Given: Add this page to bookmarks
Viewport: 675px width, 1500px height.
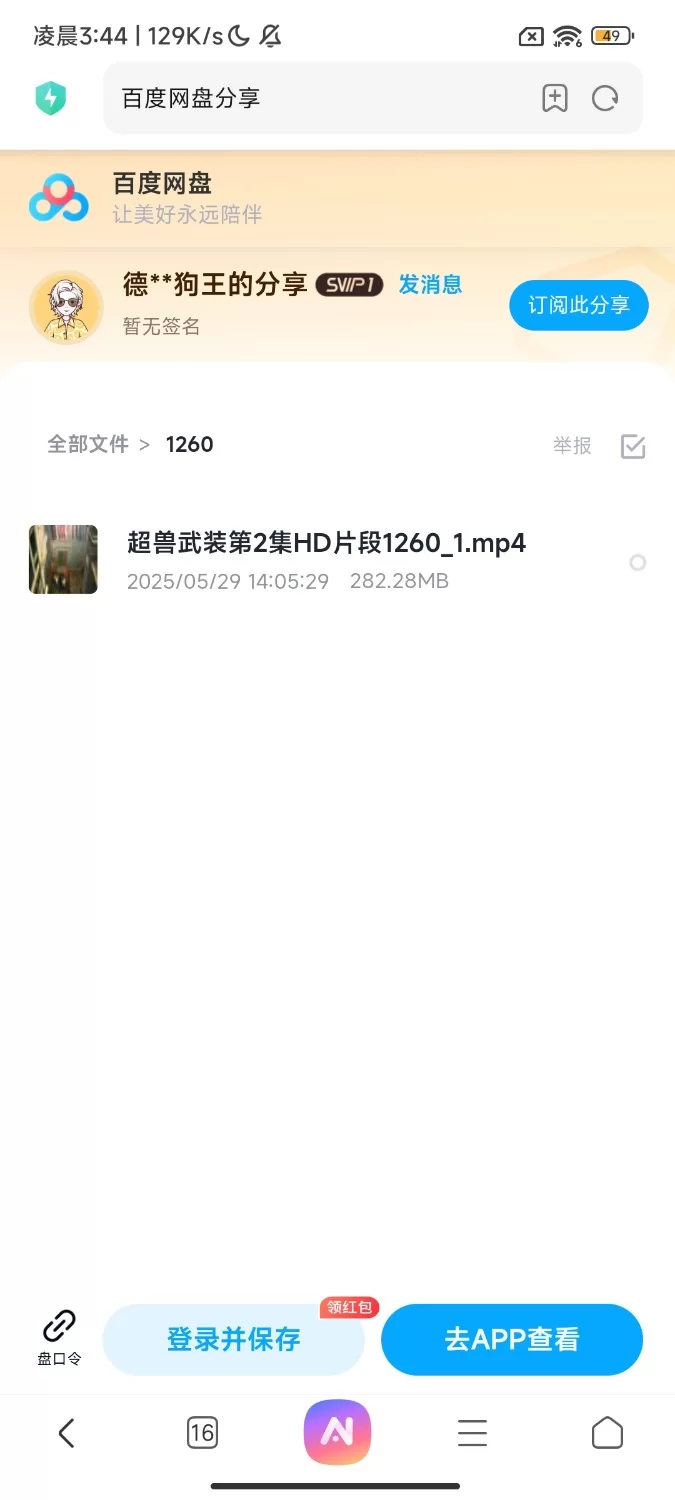Looking at the screenshot, I should pos(555,98).
